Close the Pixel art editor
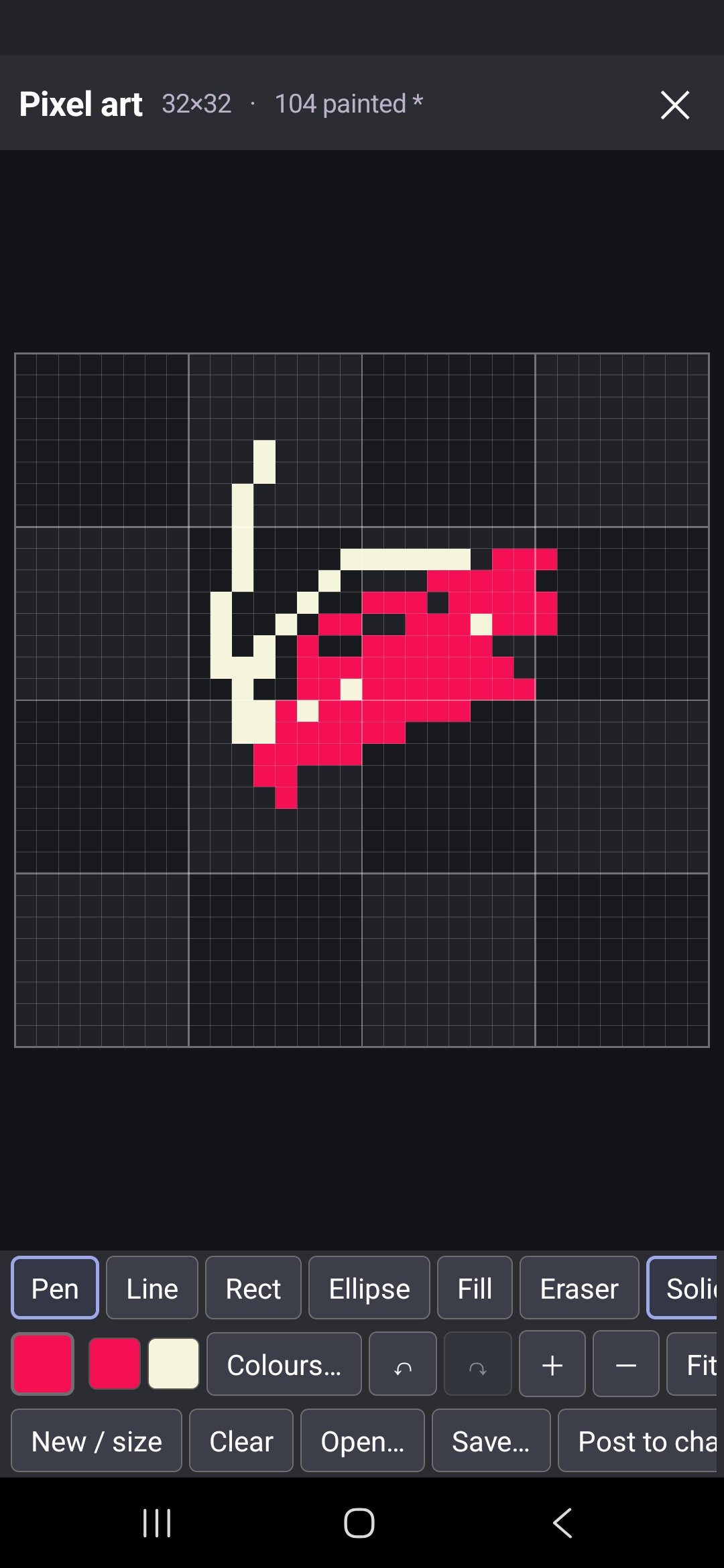 [674, 105]
